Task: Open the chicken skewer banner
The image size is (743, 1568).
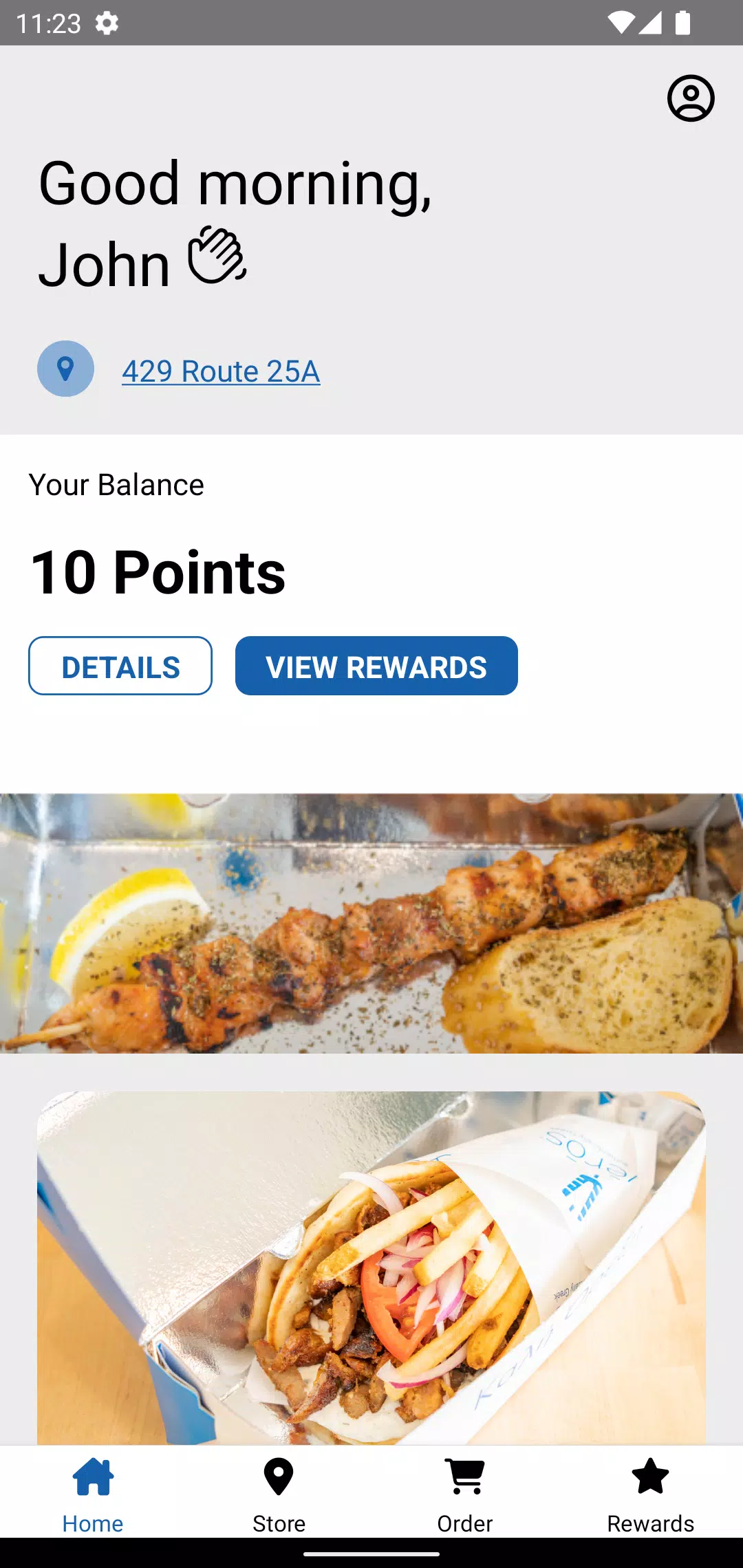Action: (371, 923)
